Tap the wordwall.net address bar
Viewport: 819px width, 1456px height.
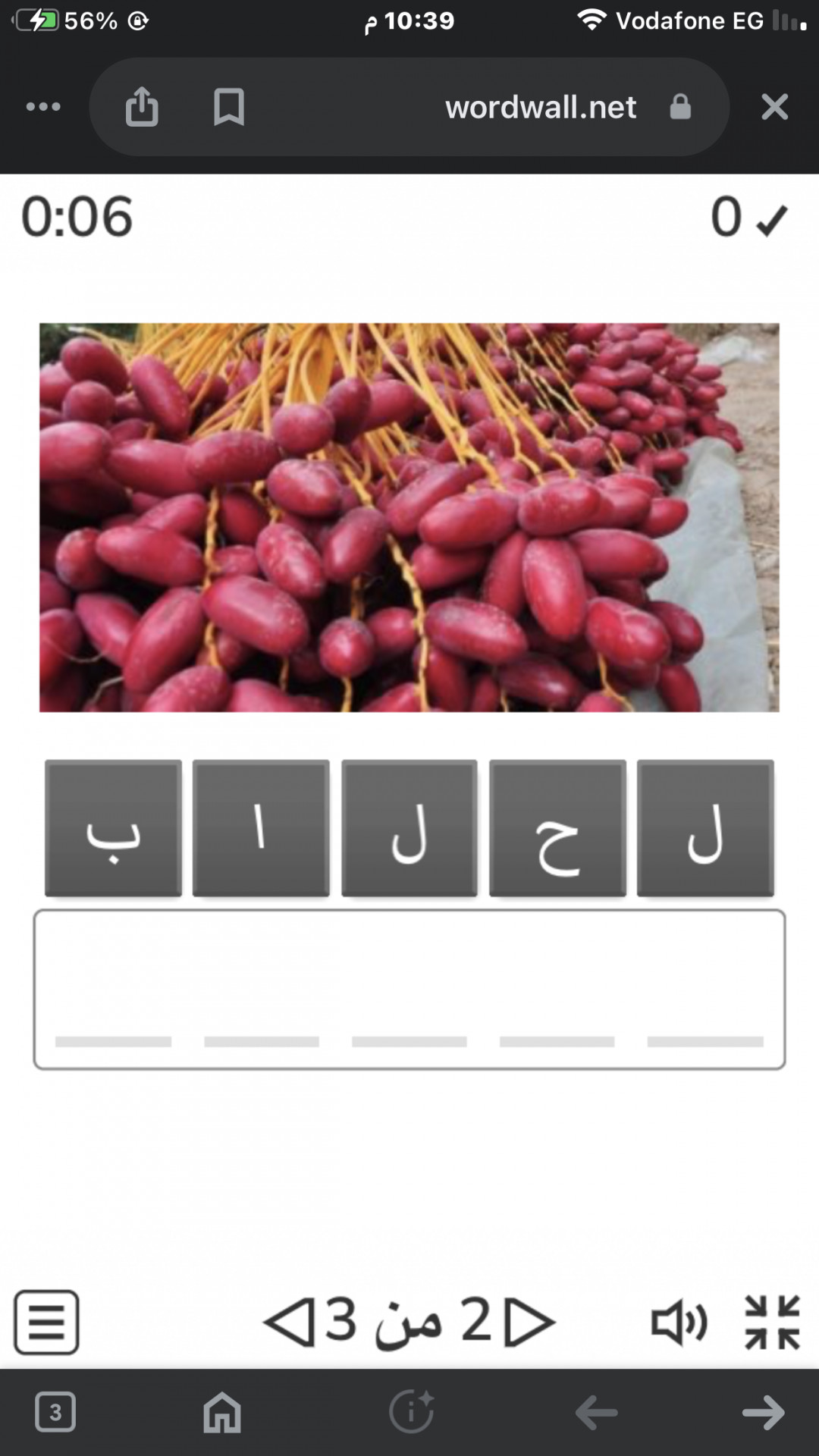(540, 108)
